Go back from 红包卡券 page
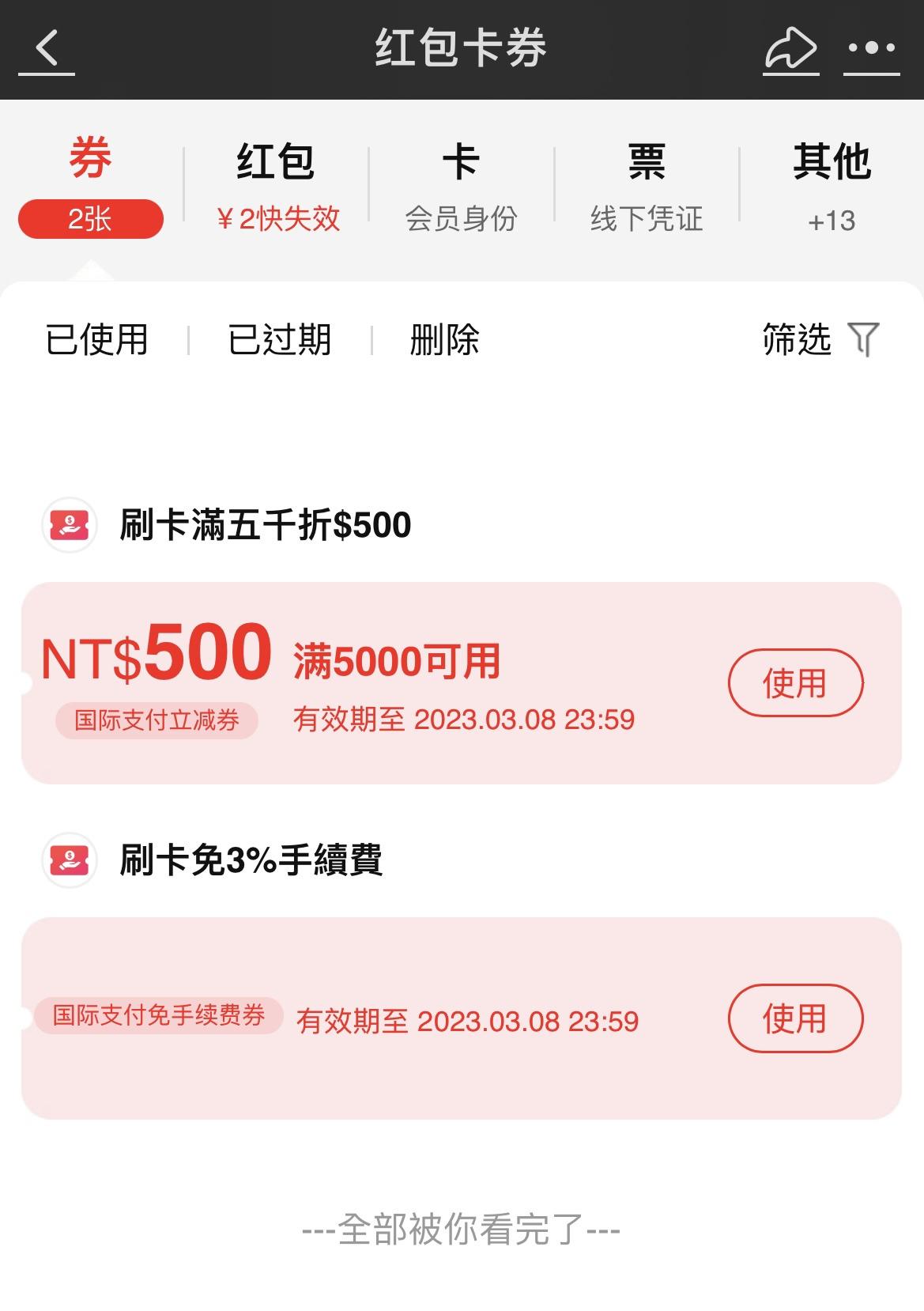This screenshot has width=924, height=1311. point(47,49)
